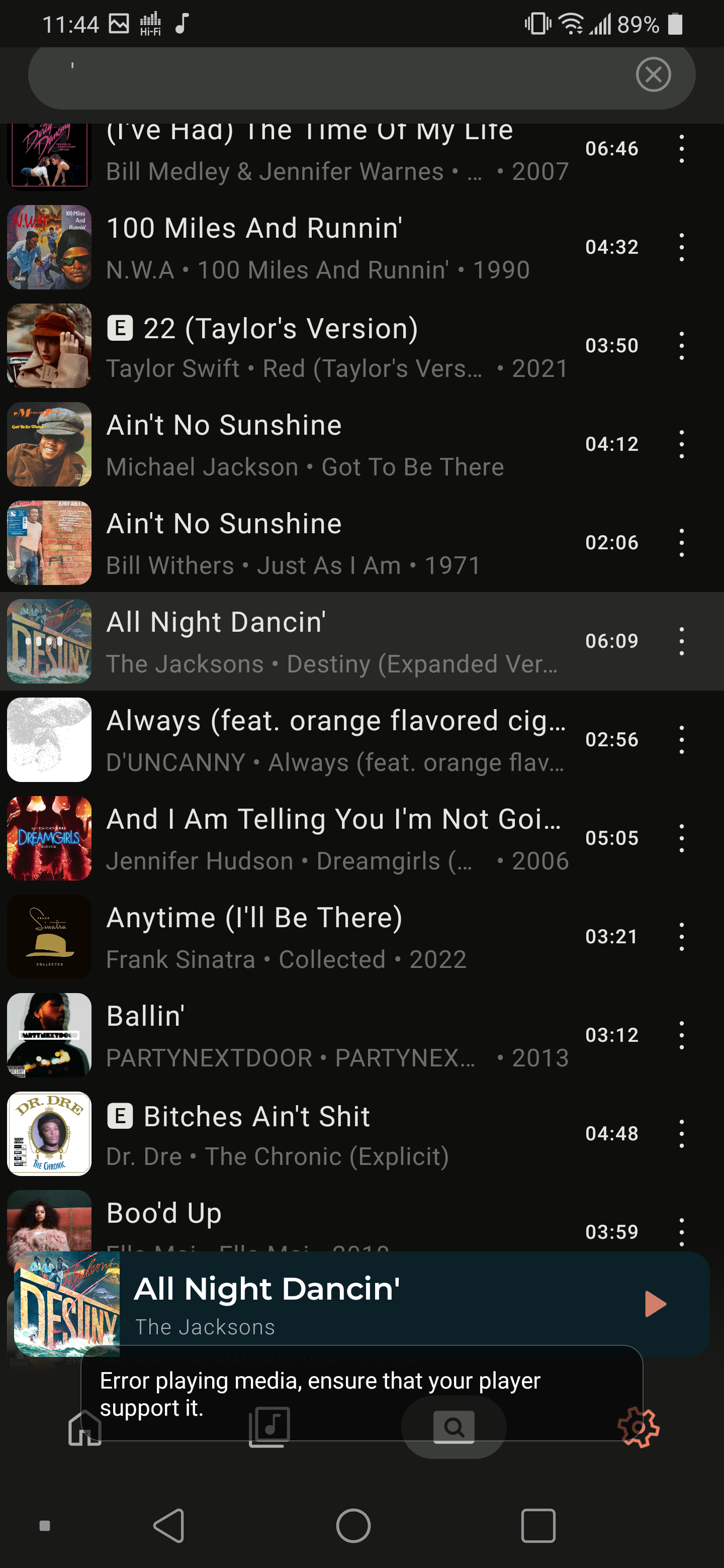Open options for Bill Withers' Ain't No Sunshine
Screen dimensions: 724x1568
[x=681, y=543]
